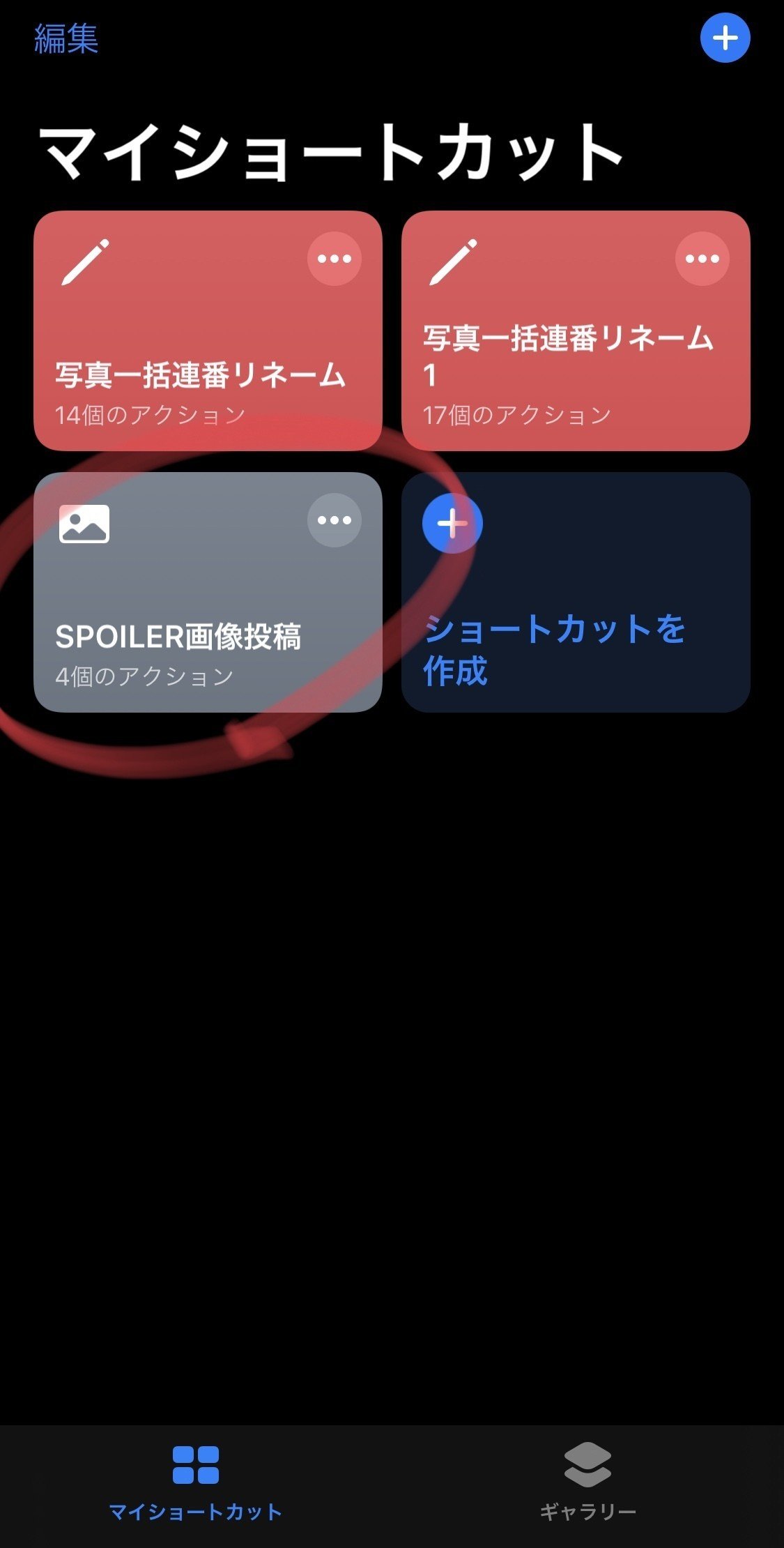Tap the ショートカットを作成 card

click(575, 614)
